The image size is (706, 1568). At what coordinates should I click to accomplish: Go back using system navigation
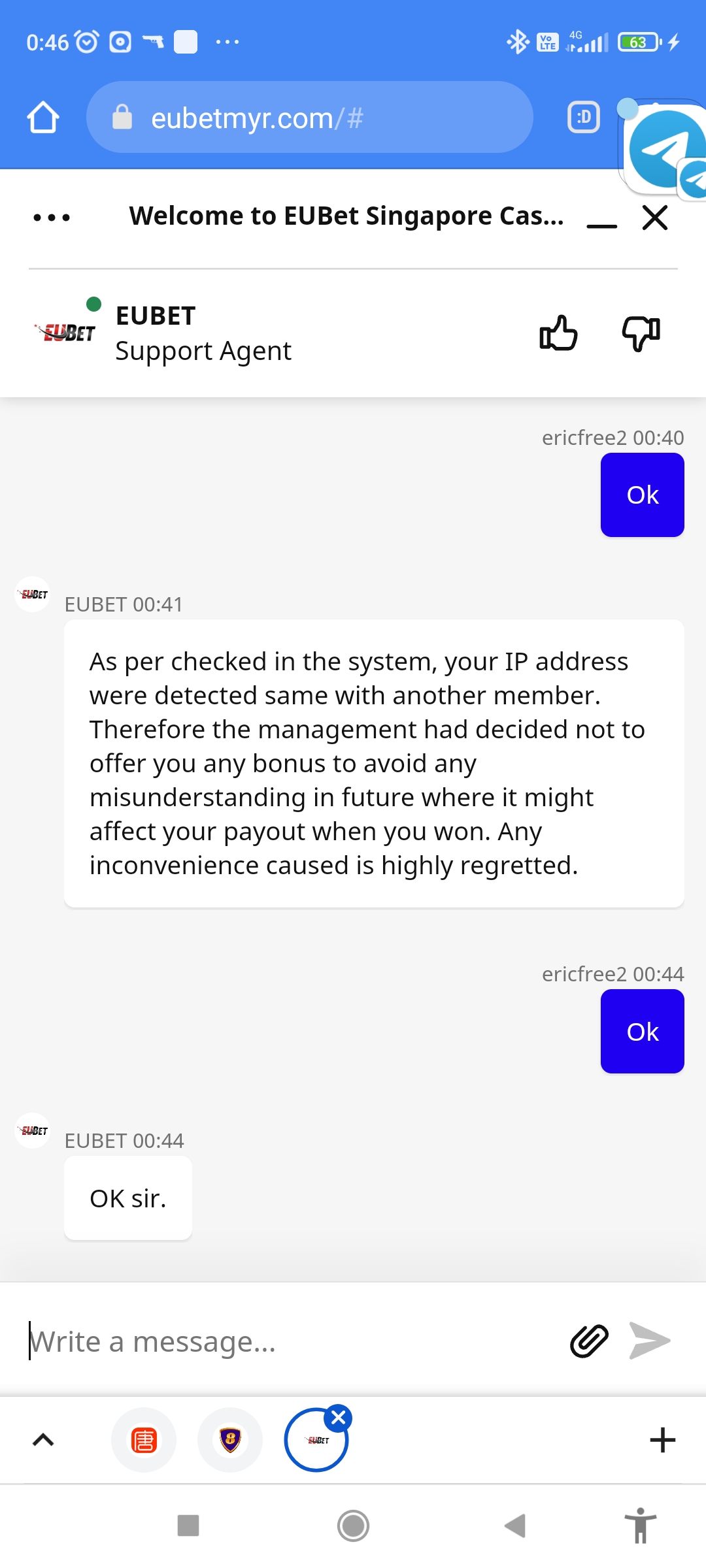coord(516,1526)
